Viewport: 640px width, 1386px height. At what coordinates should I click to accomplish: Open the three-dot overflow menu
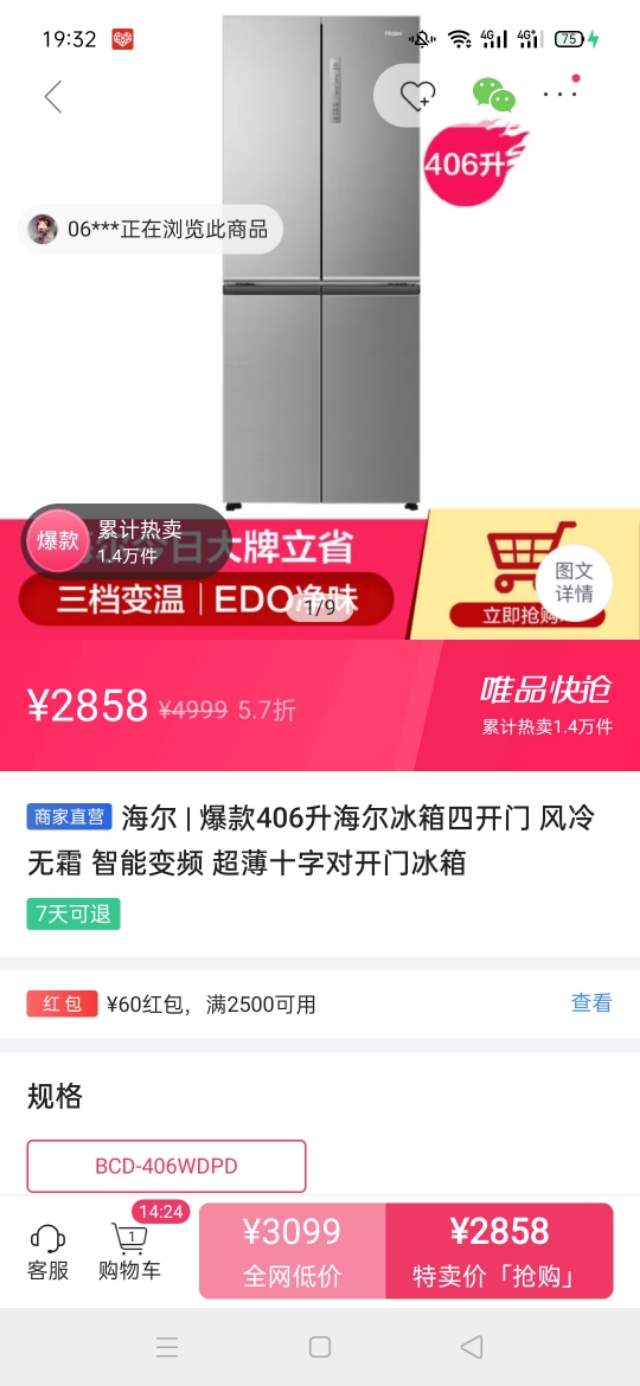(560, 93)
